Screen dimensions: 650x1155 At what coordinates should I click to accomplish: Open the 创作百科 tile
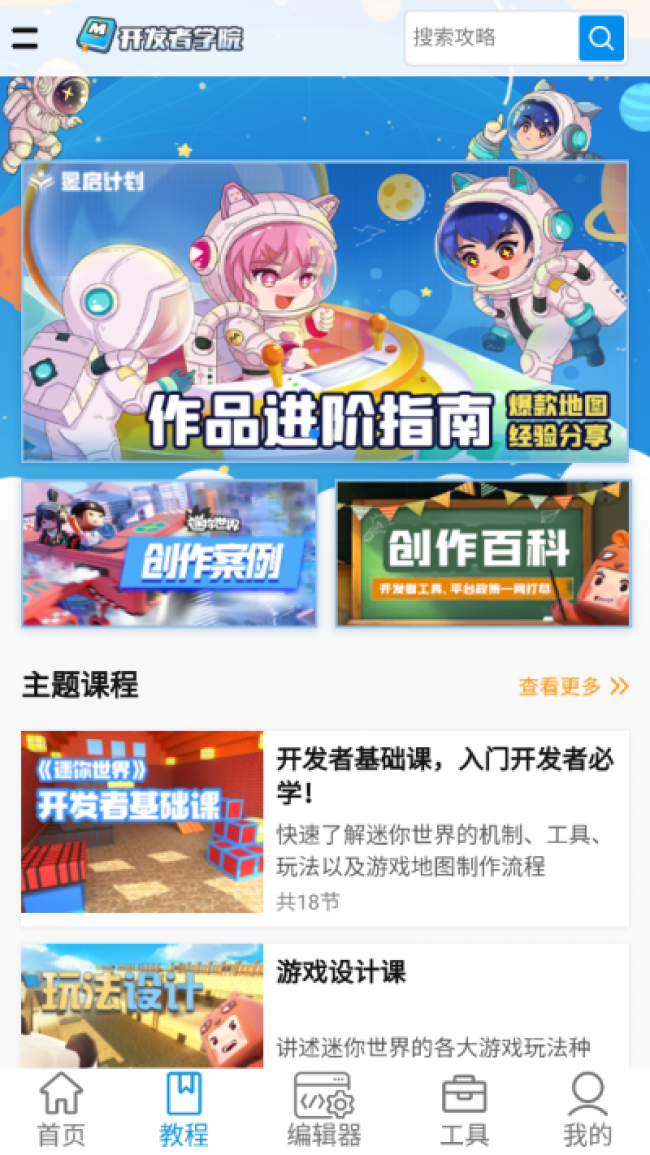(x=482, y=553)
